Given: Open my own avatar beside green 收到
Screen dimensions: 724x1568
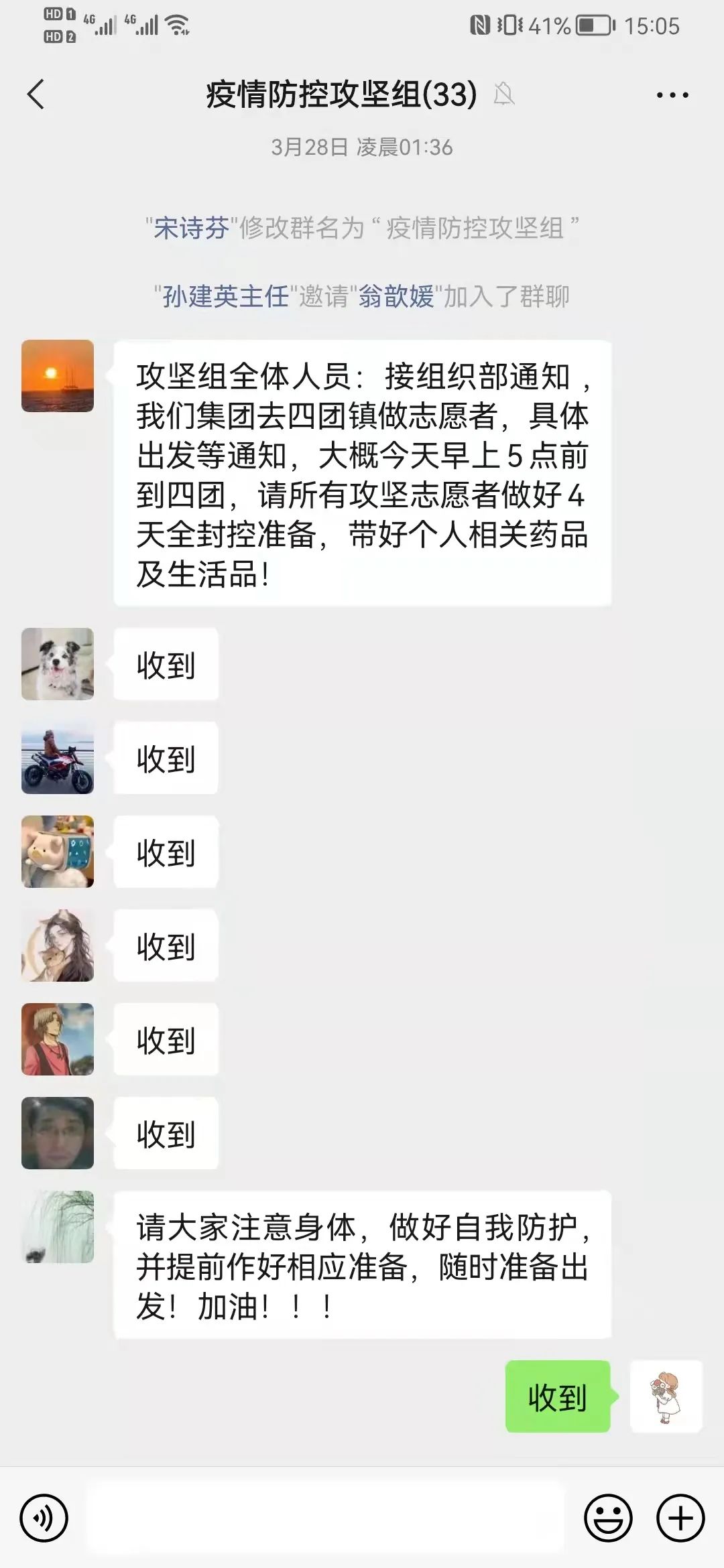Looking at the screenshot, I should (x=666, y=1396).
